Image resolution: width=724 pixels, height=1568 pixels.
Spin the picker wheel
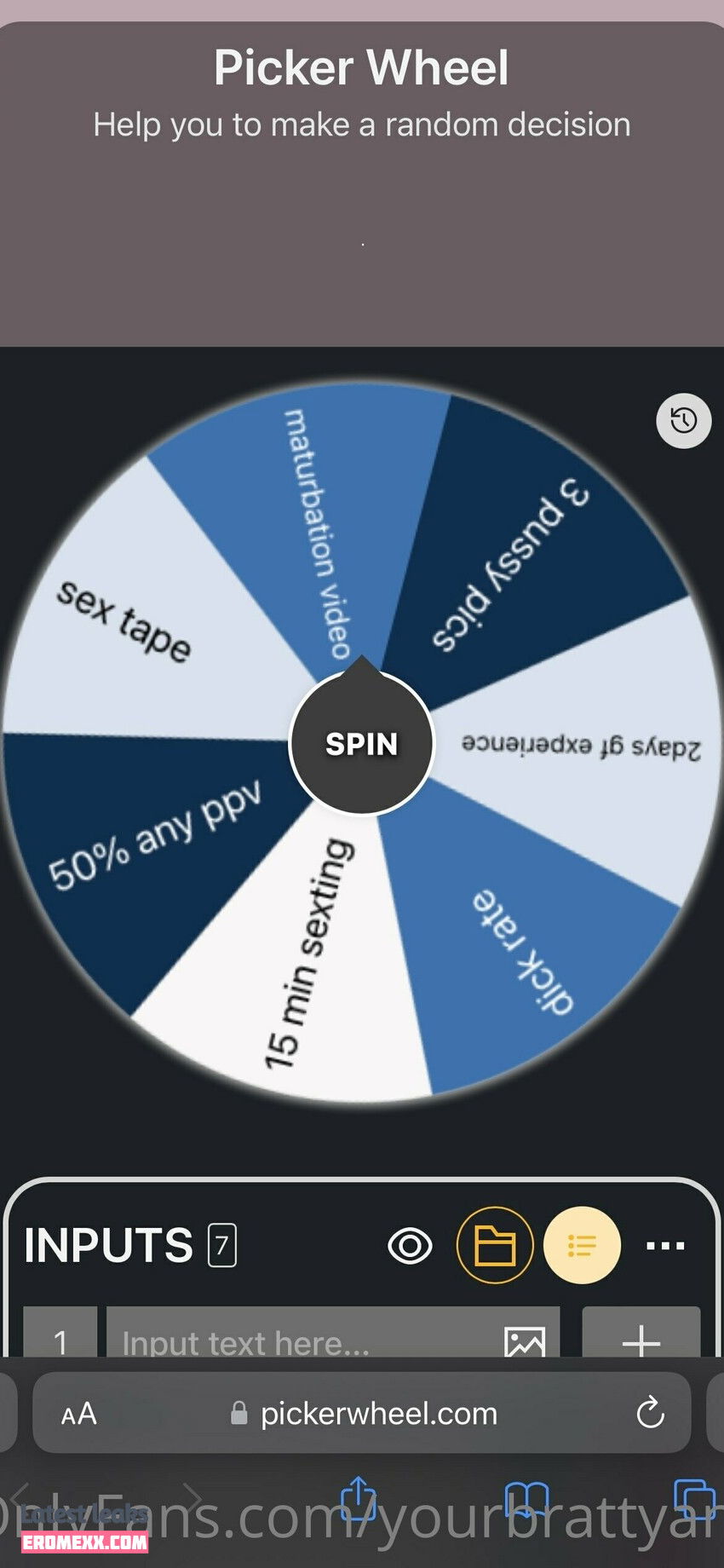(x=362, y=744)
